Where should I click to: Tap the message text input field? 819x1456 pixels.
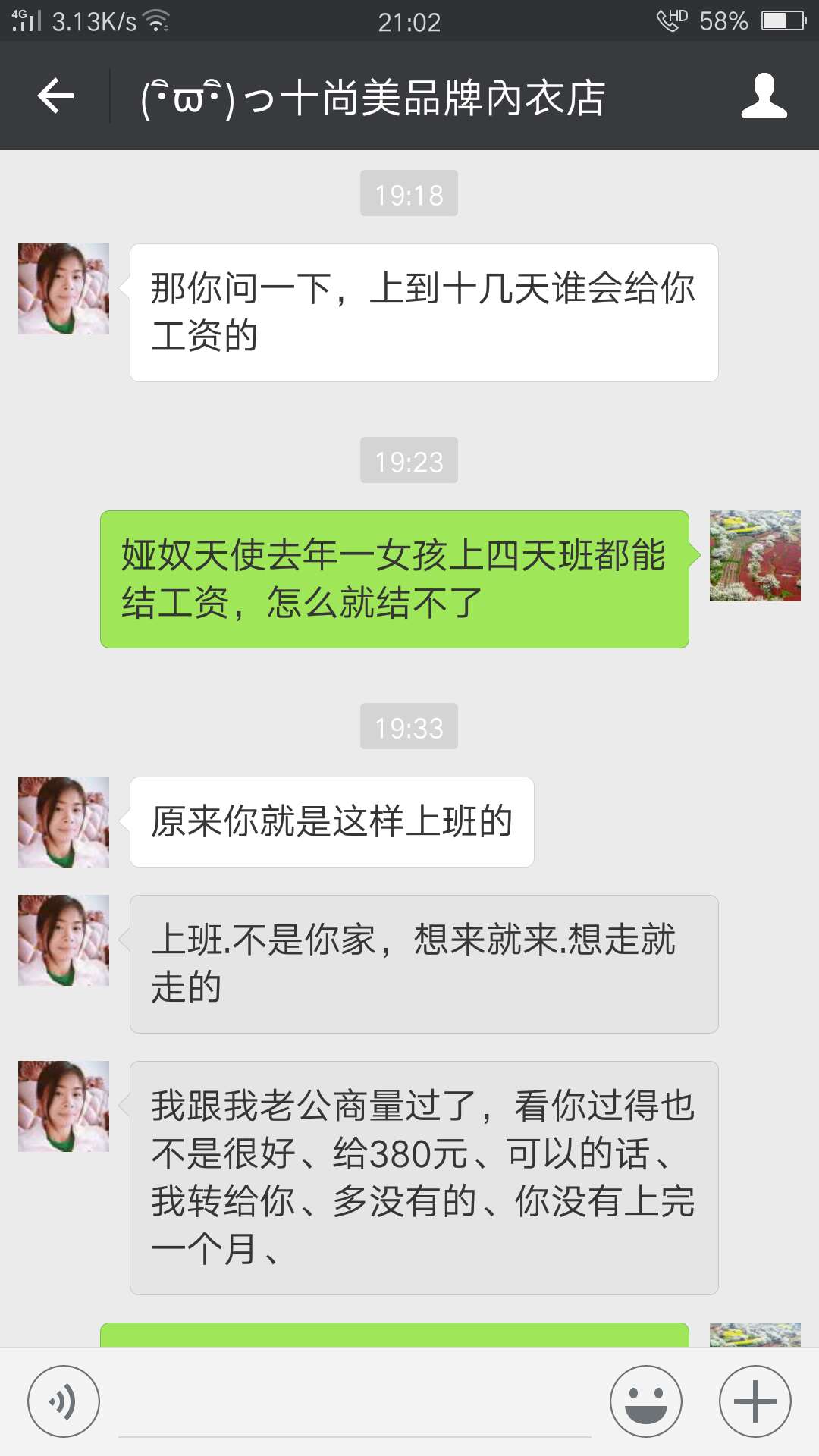354,1407
